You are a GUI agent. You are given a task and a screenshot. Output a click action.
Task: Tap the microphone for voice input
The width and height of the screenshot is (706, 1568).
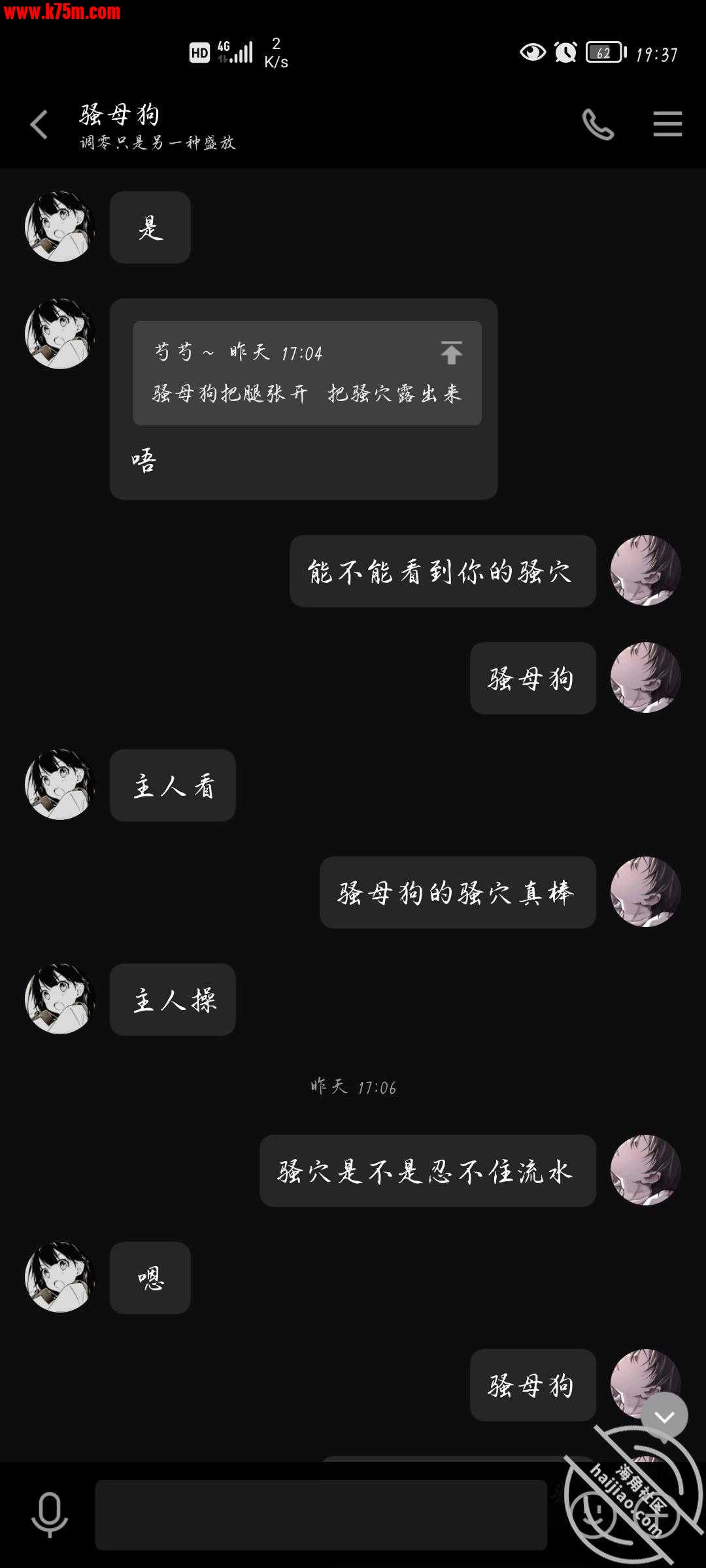(x=50, y=1514)
